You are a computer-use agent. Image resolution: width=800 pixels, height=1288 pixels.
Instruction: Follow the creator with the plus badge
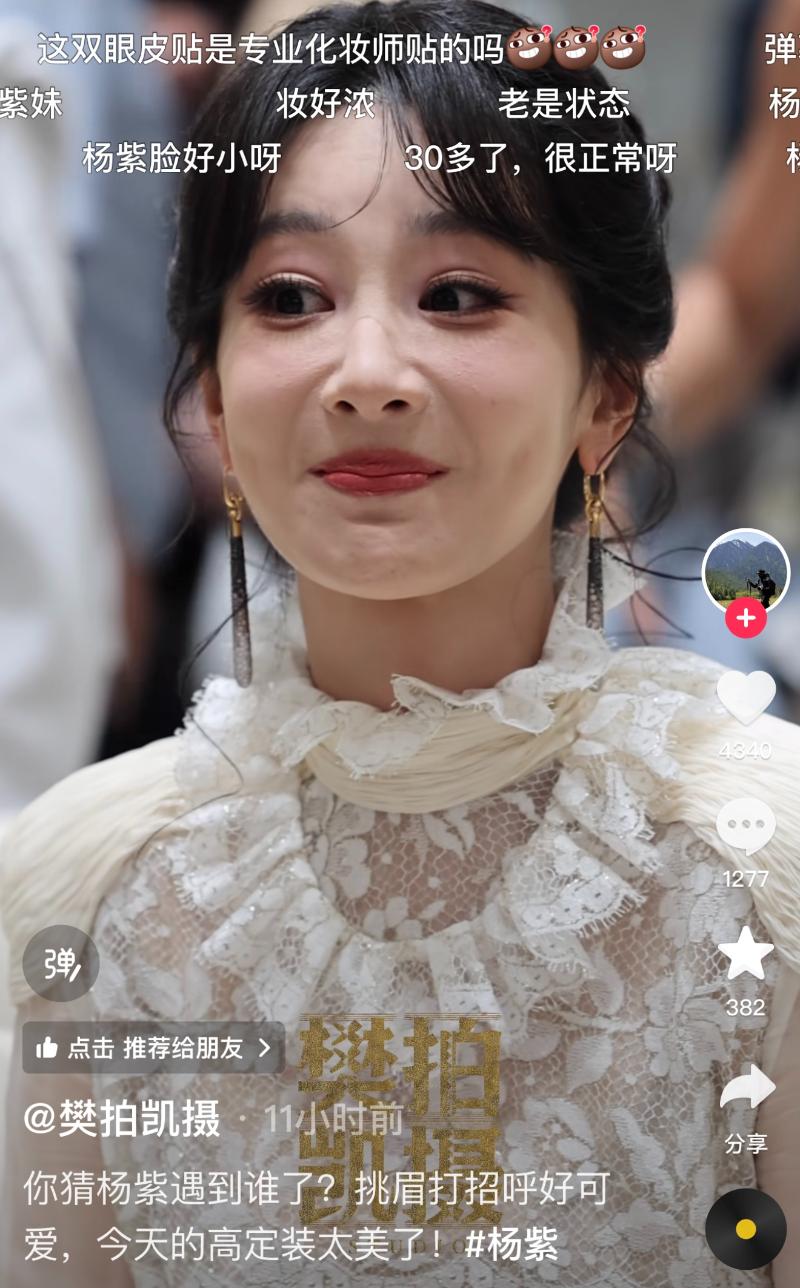[x=745, y=618]
